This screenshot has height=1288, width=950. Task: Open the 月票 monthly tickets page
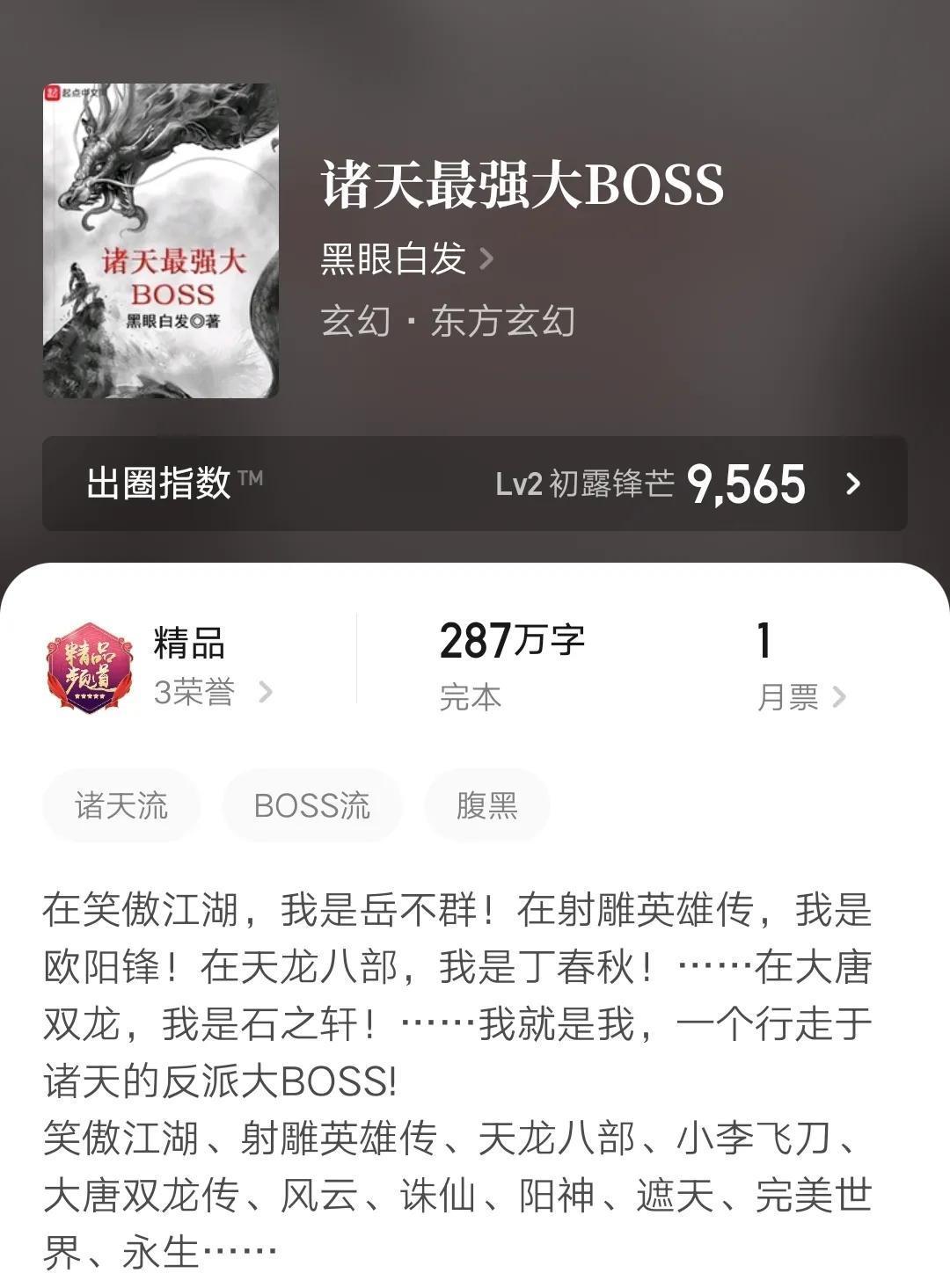(x=800, y=697)
